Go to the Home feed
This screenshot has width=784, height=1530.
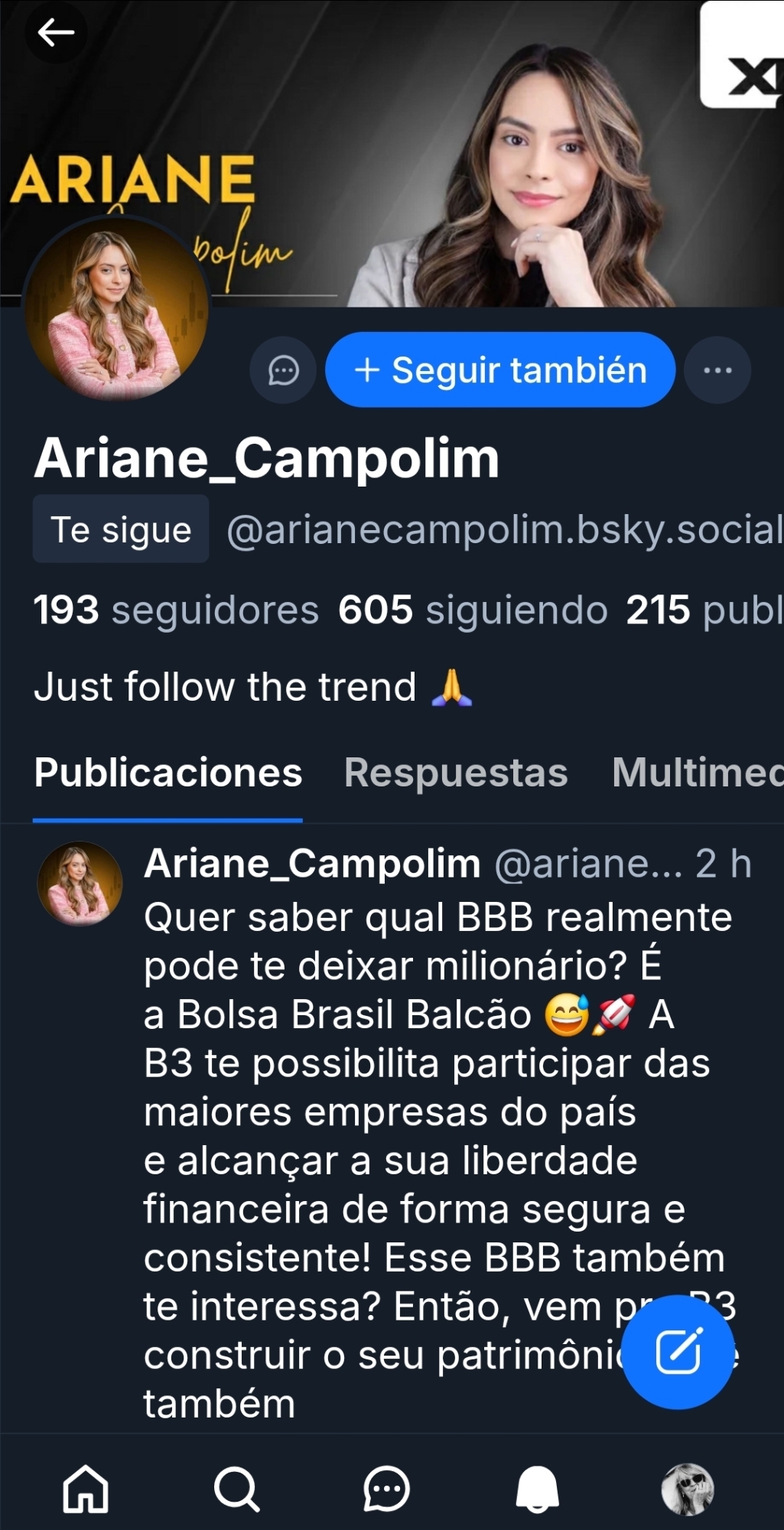[86, 1489]
